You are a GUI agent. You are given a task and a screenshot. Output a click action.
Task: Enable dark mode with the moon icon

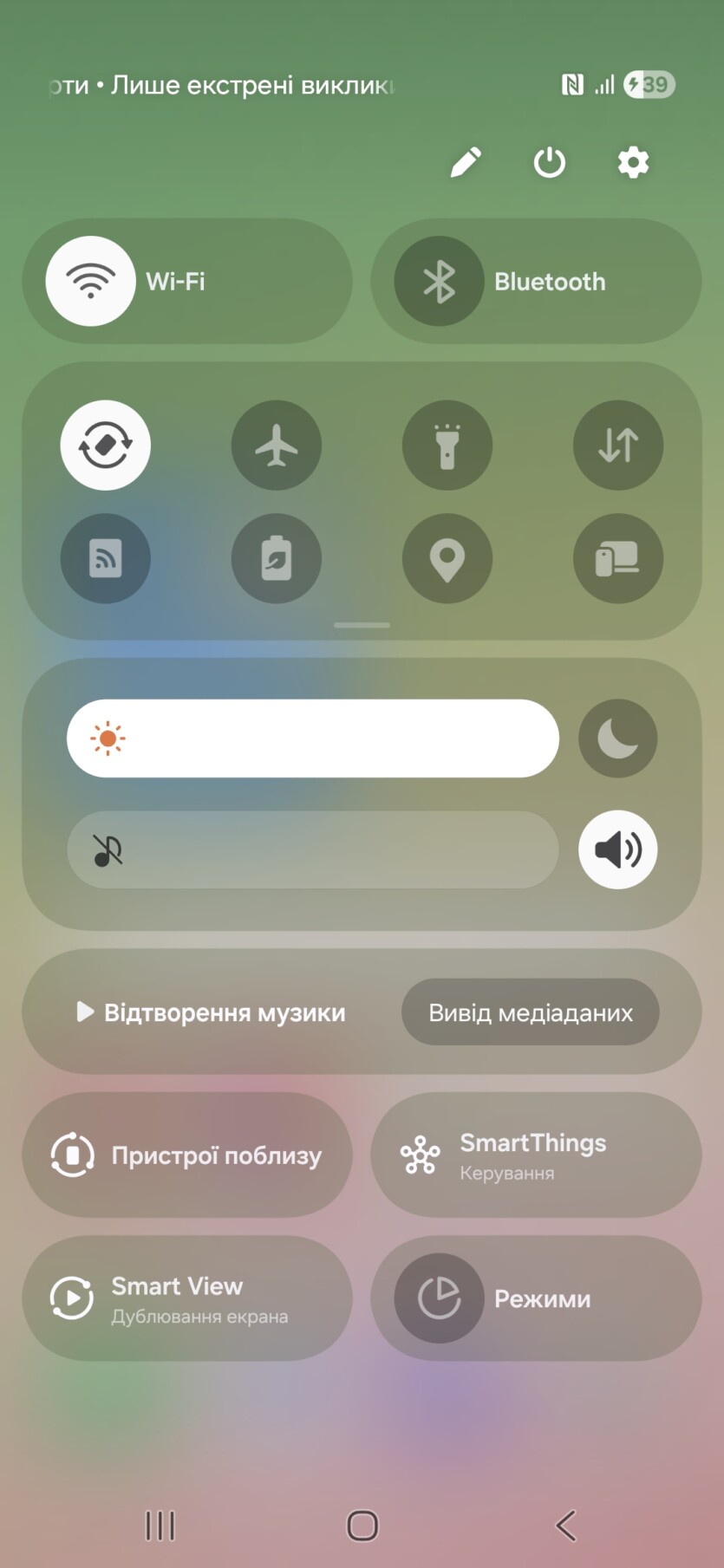617,738
